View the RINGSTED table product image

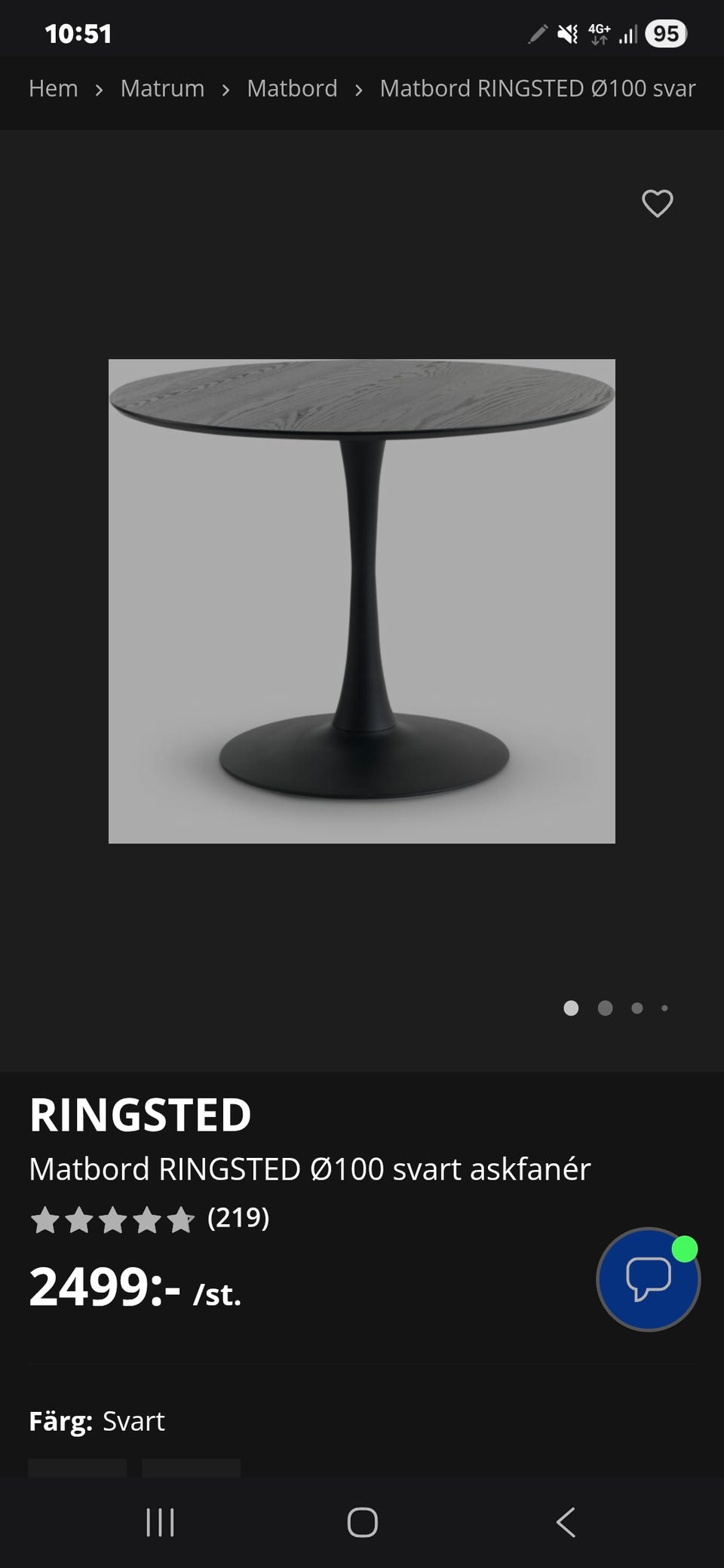tap(362, 601)
